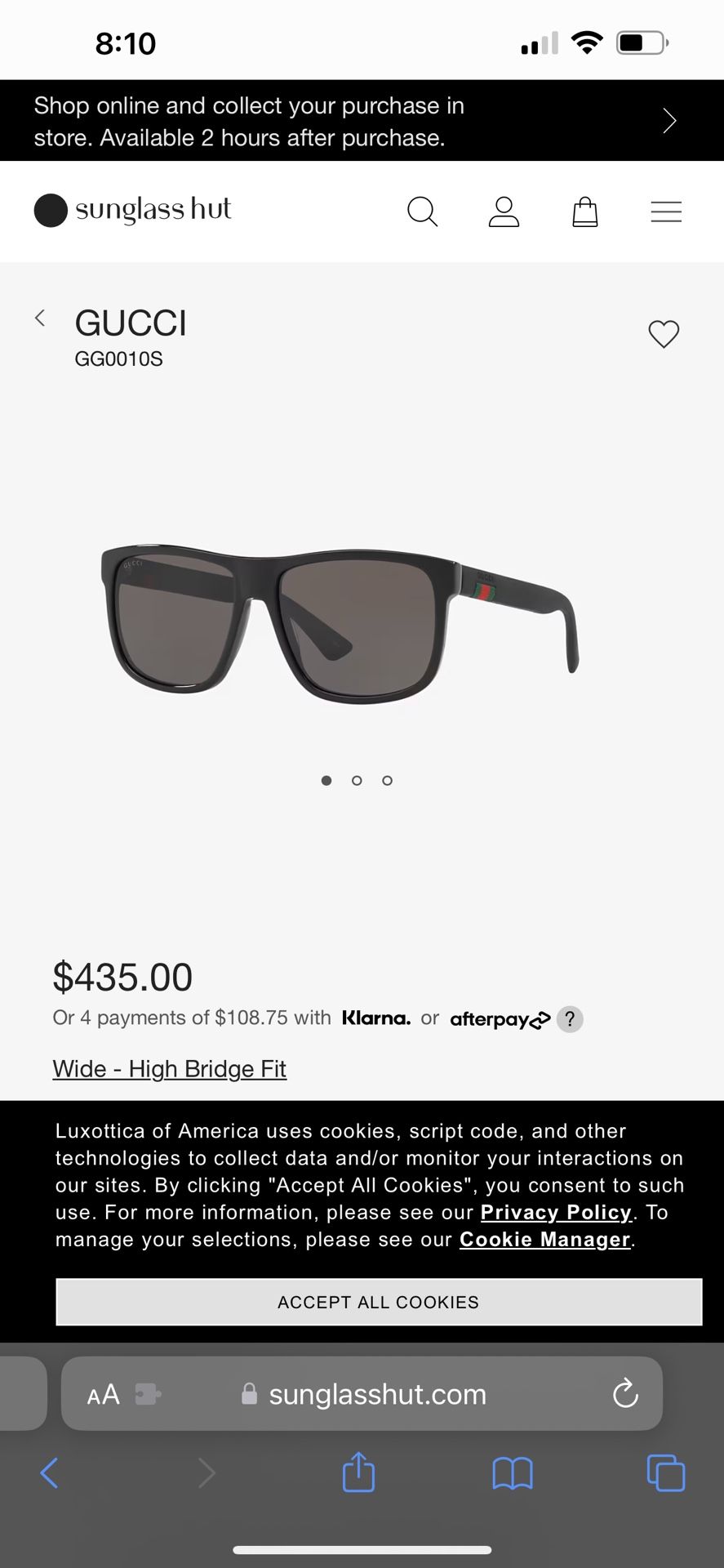Open the account profile icon
The image size is (724, 1568).
click(504, 212)
